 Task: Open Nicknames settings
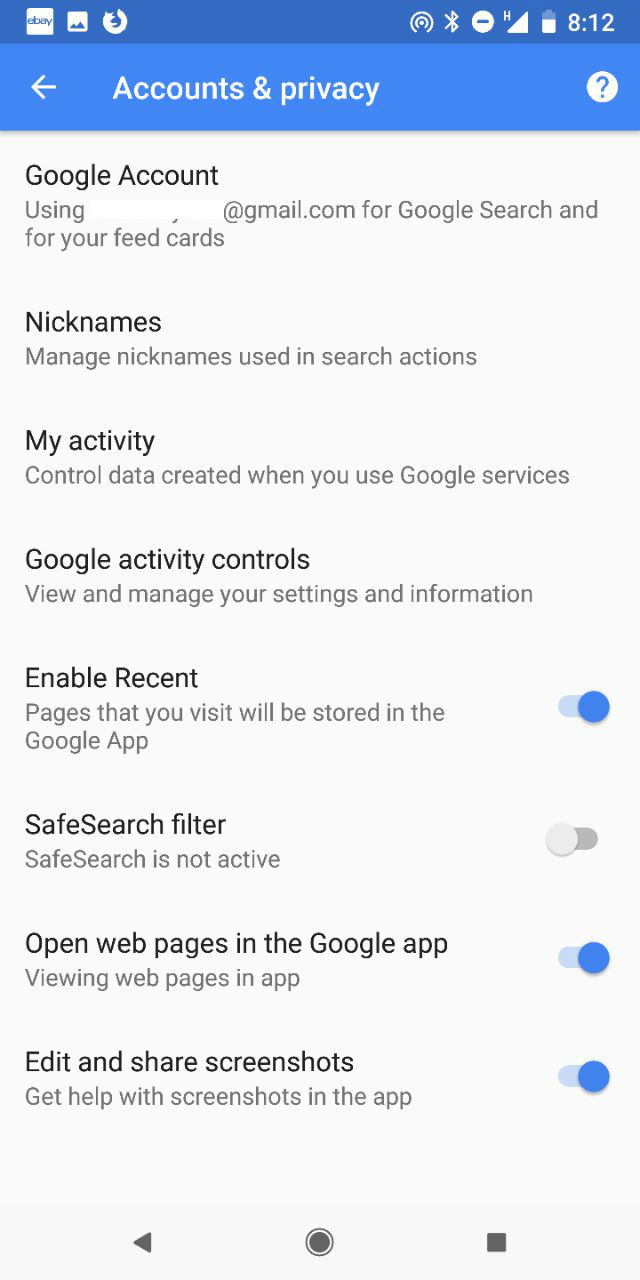tap(320, 338)
